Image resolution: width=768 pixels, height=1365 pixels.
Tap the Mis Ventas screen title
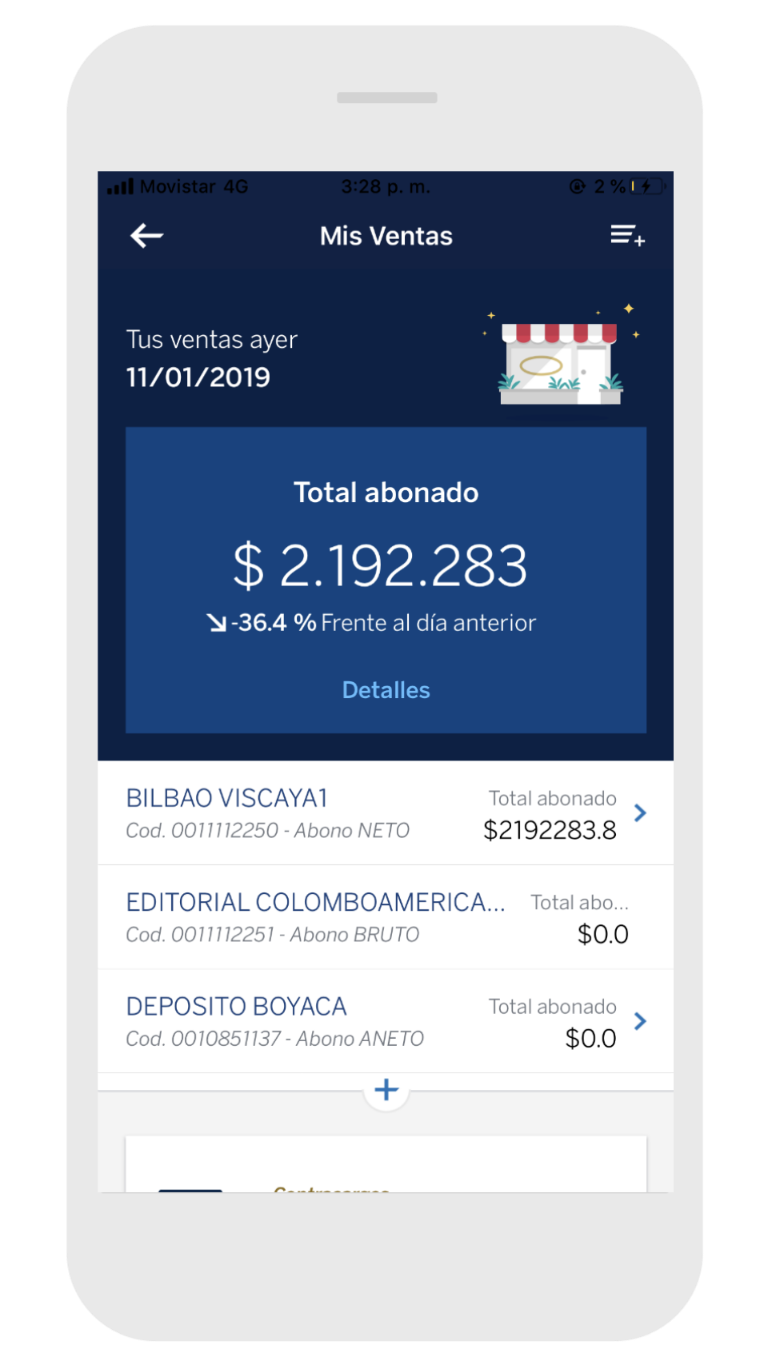pyautogui.click(x=385, y=236)
